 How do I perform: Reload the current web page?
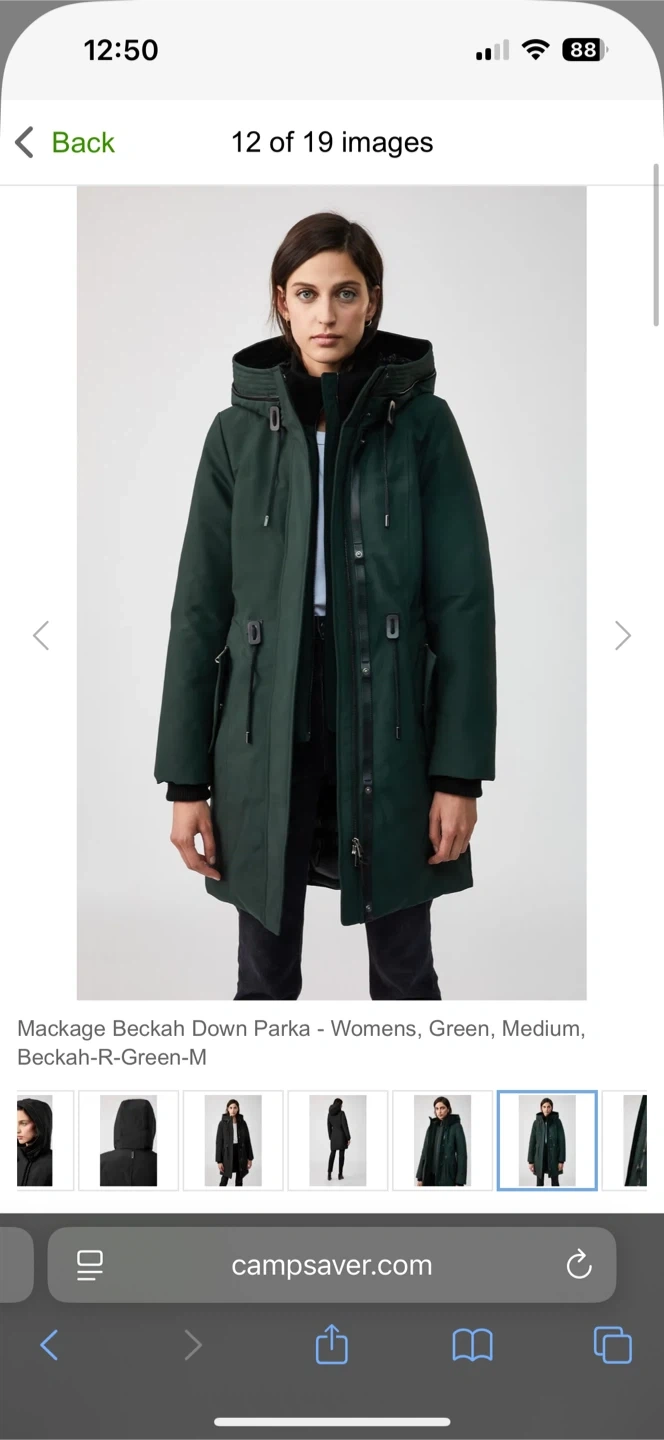click(579, 1265)
